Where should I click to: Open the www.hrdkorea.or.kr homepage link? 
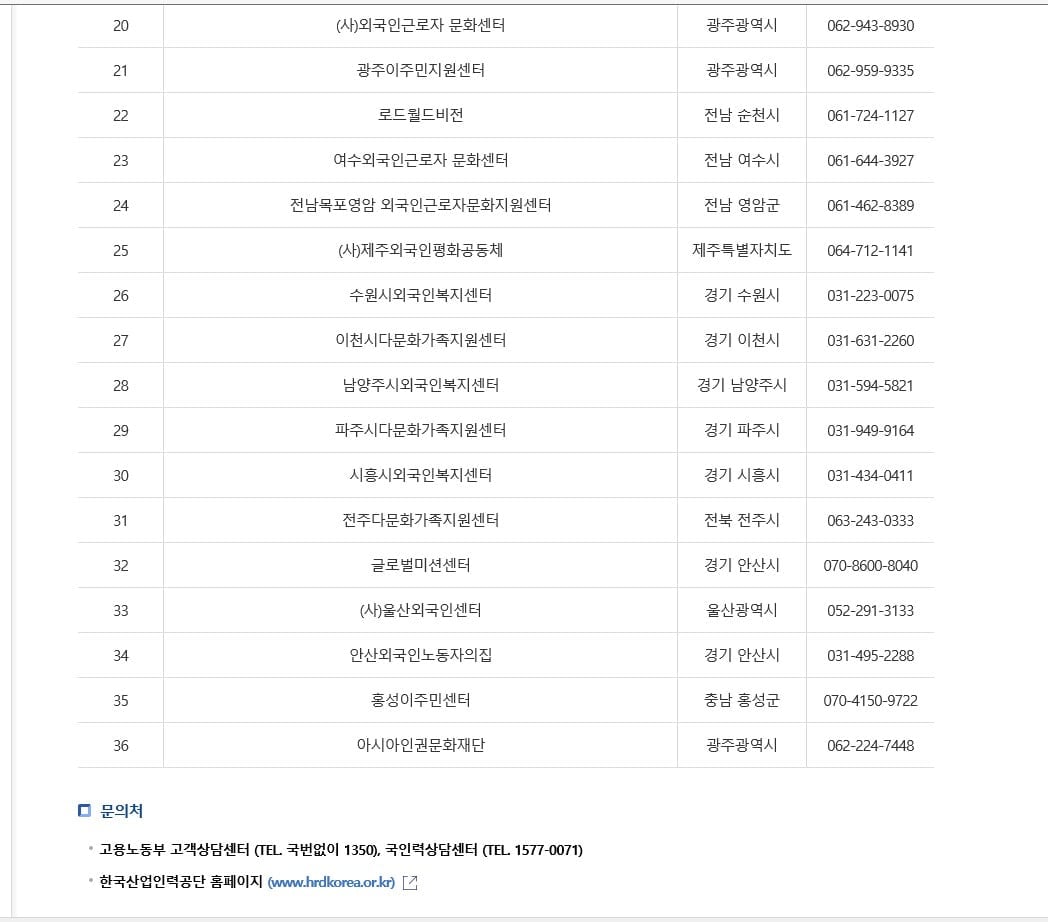[332, 882]
